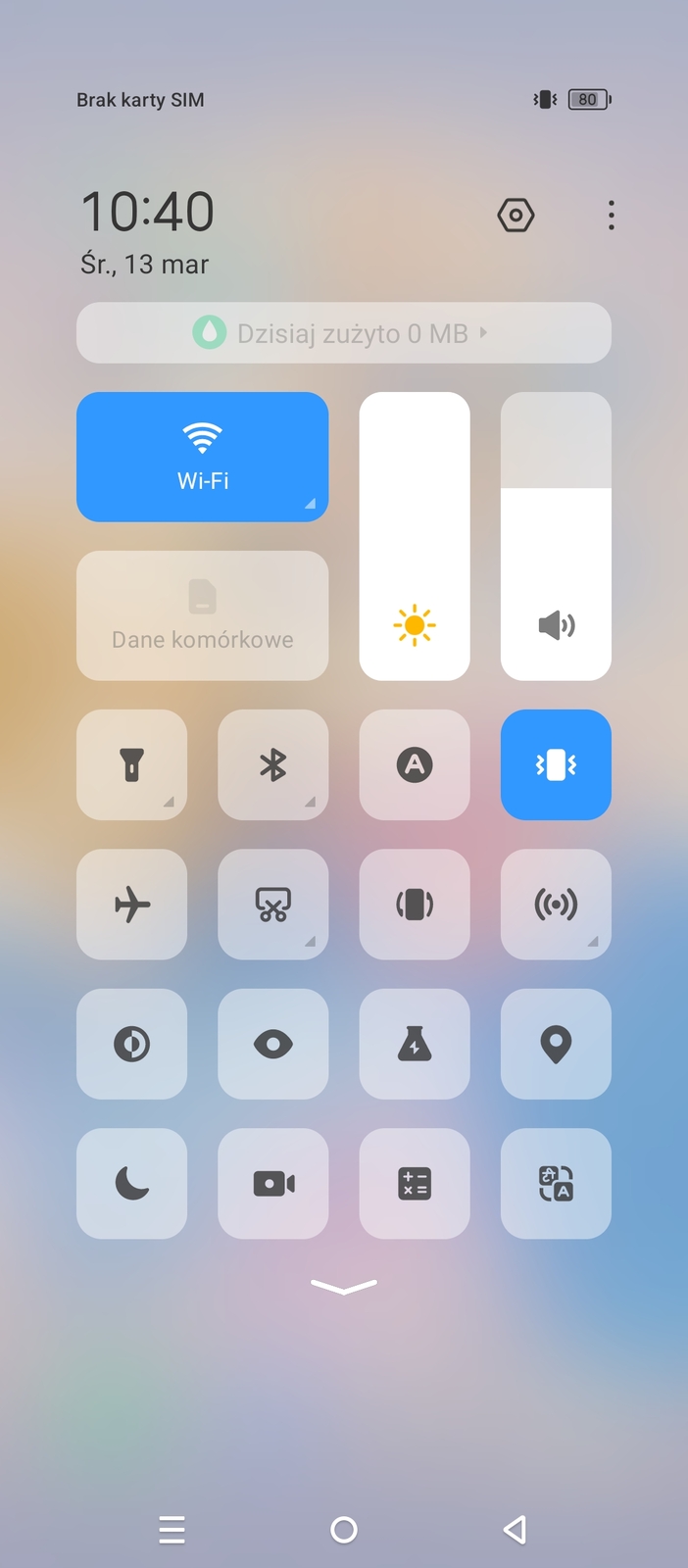Viewport: 688px width, 1568px height.
Task: Take a screenshot with the scissors tile
Action: tap(272, 905)
